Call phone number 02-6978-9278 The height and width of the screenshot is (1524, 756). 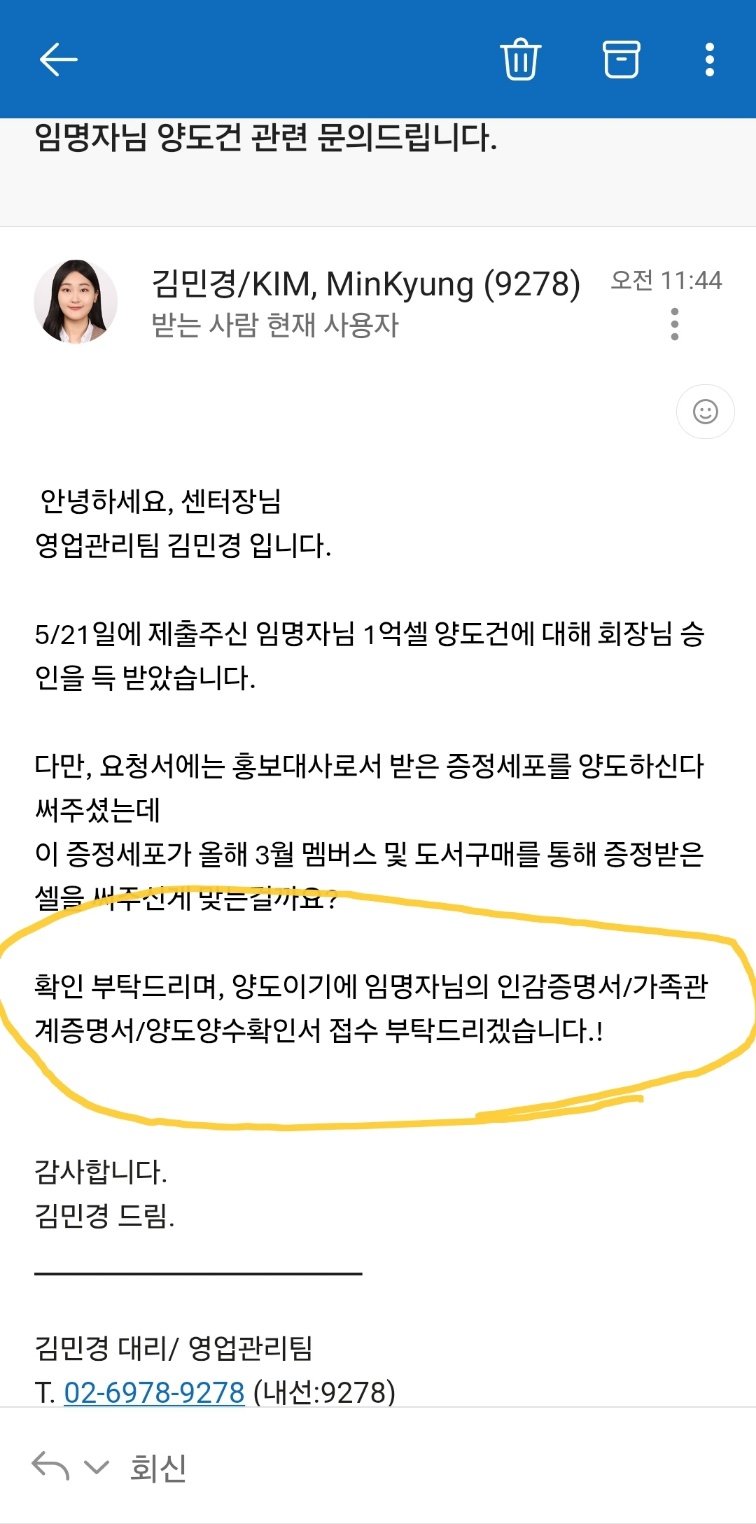tap(154, 1392)
